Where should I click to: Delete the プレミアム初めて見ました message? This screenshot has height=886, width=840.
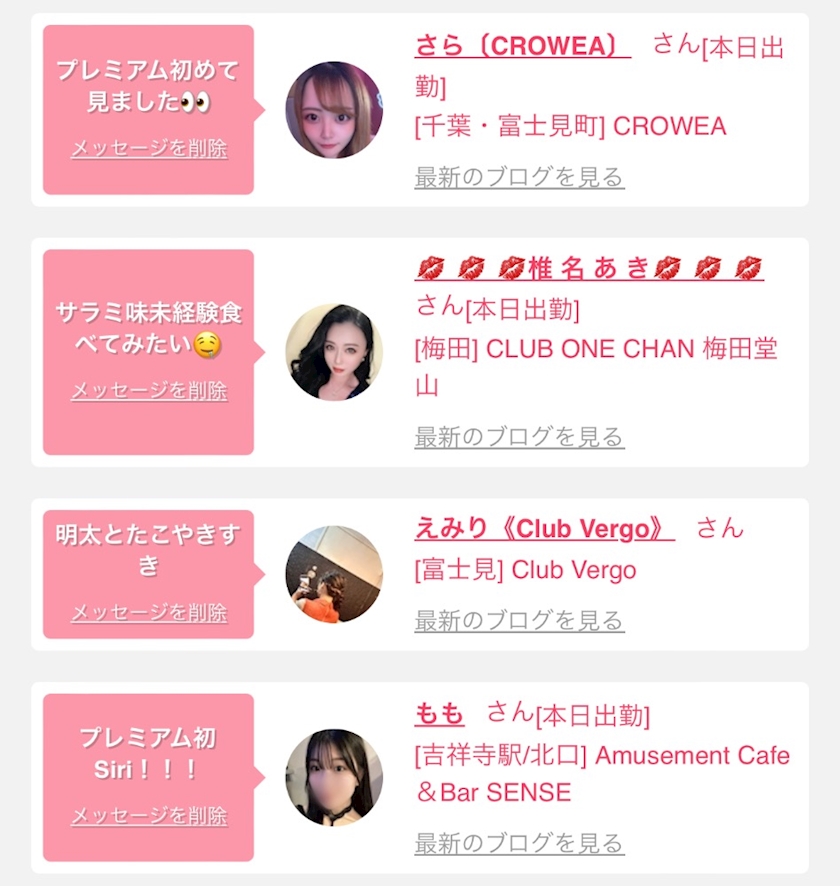(149, 148)
